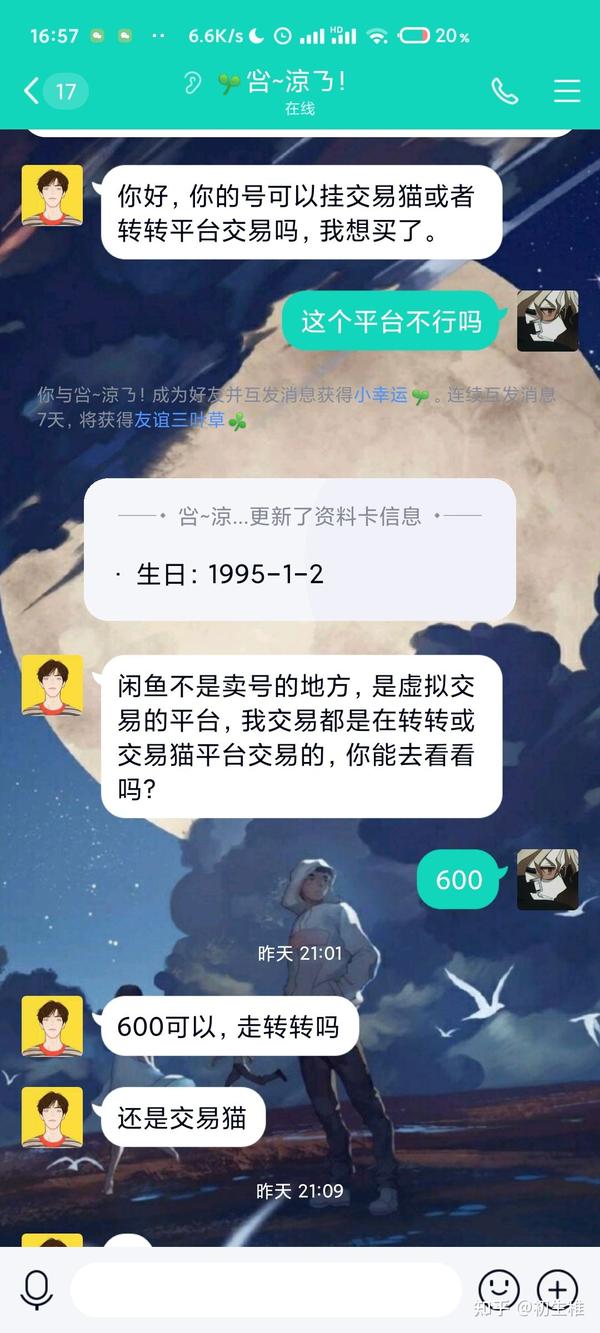Open the 小幸运 link

click(380, 395)
